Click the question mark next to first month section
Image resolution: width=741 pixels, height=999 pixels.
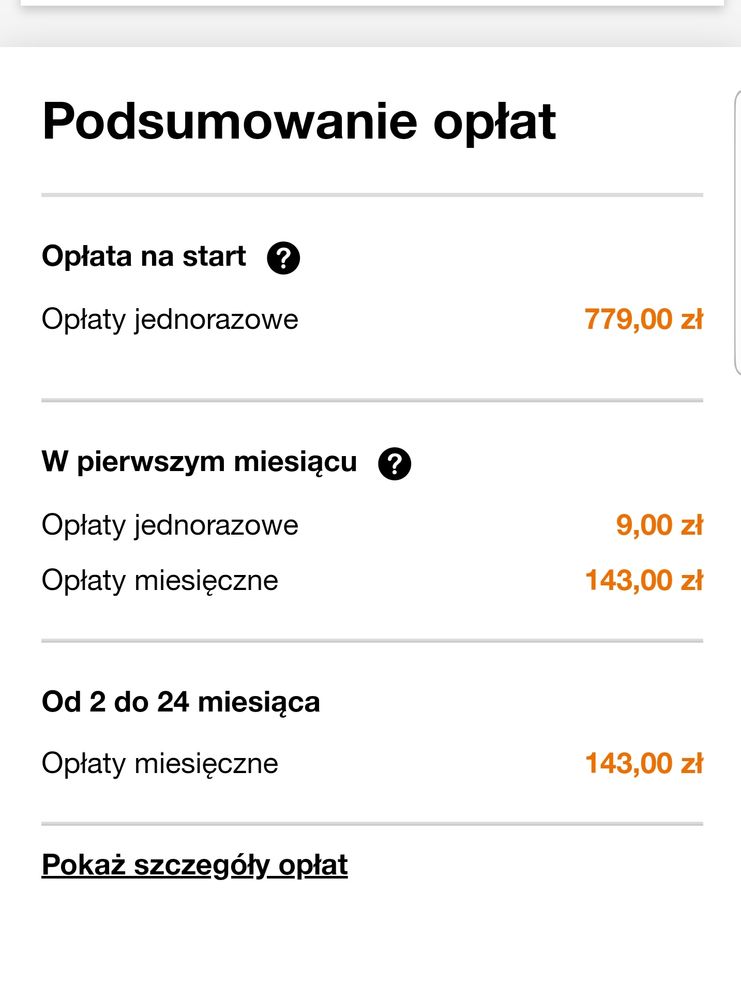396,462
